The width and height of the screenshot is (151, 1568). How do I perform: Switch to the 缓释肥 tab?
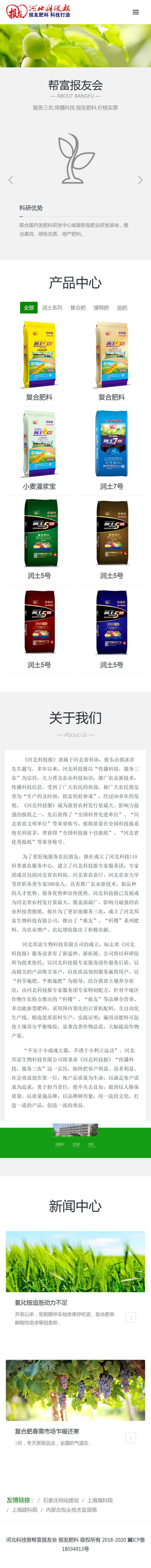coord(101,307)
